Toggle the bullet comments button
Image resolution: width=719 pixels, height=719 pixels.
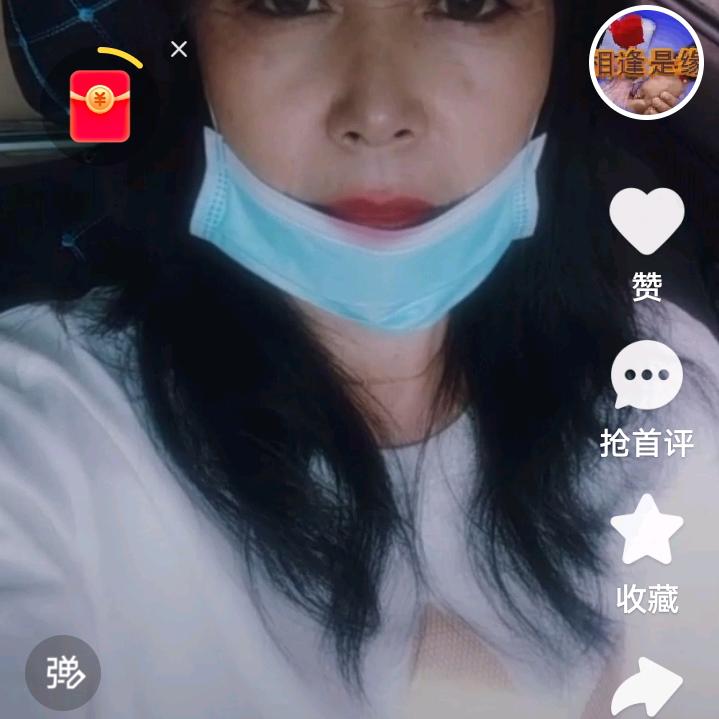(x=62, y=673)
